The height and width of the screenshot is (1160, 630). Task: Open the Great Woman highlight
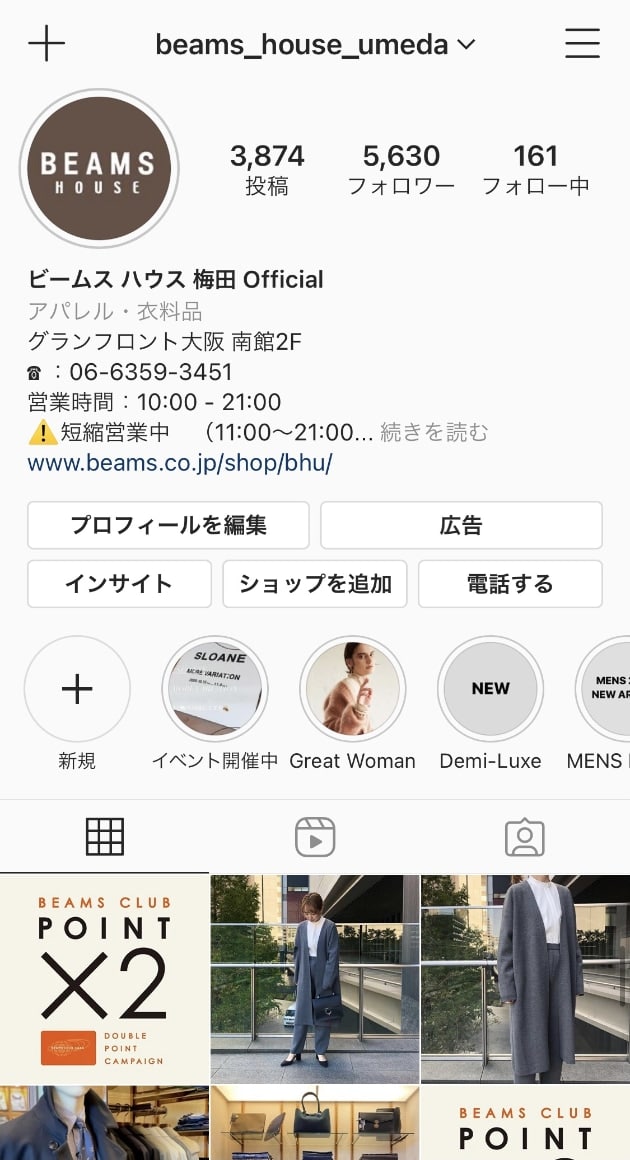point(352,689)
